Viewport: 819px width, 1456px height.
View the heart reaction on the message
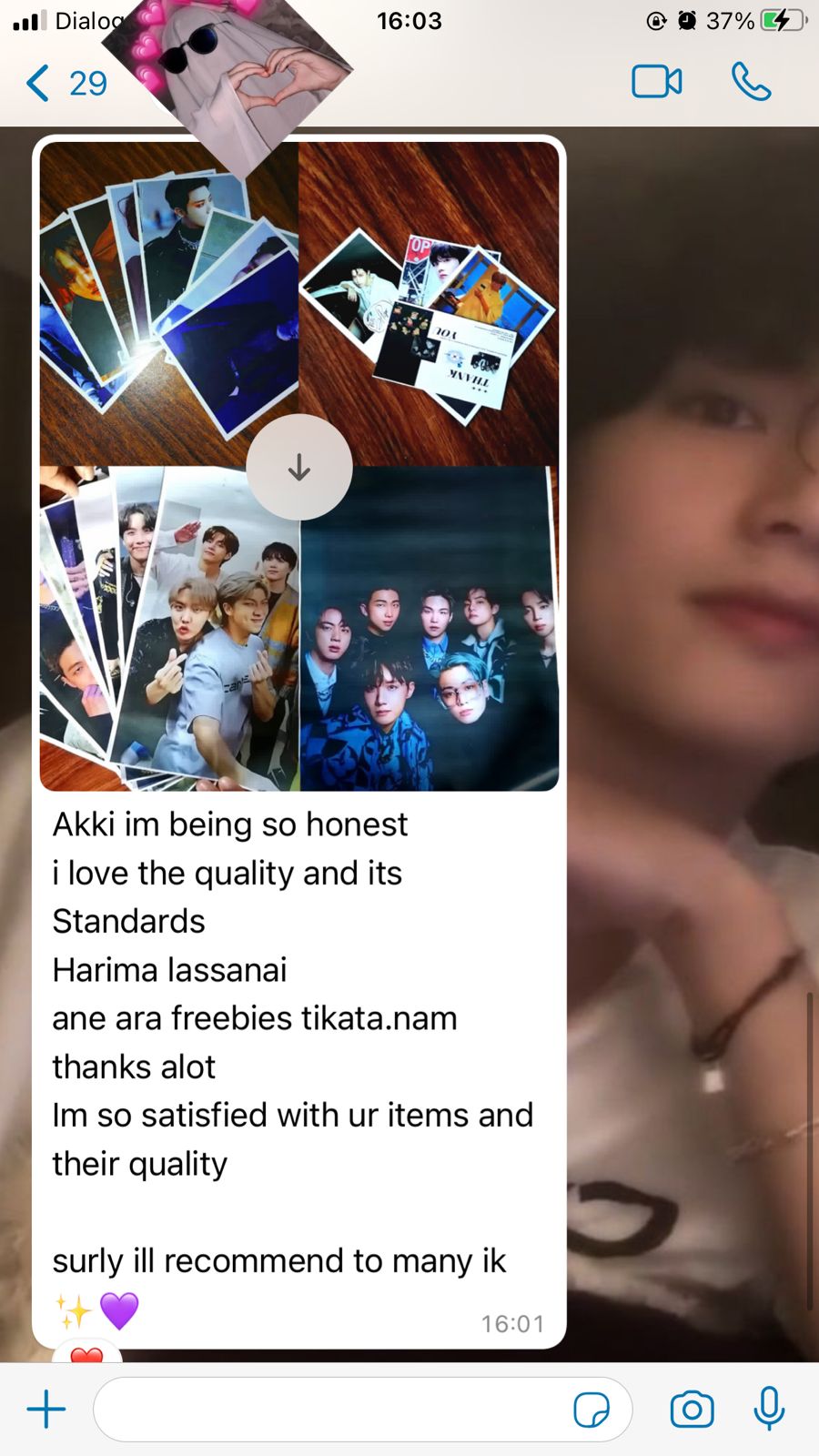86,1353
